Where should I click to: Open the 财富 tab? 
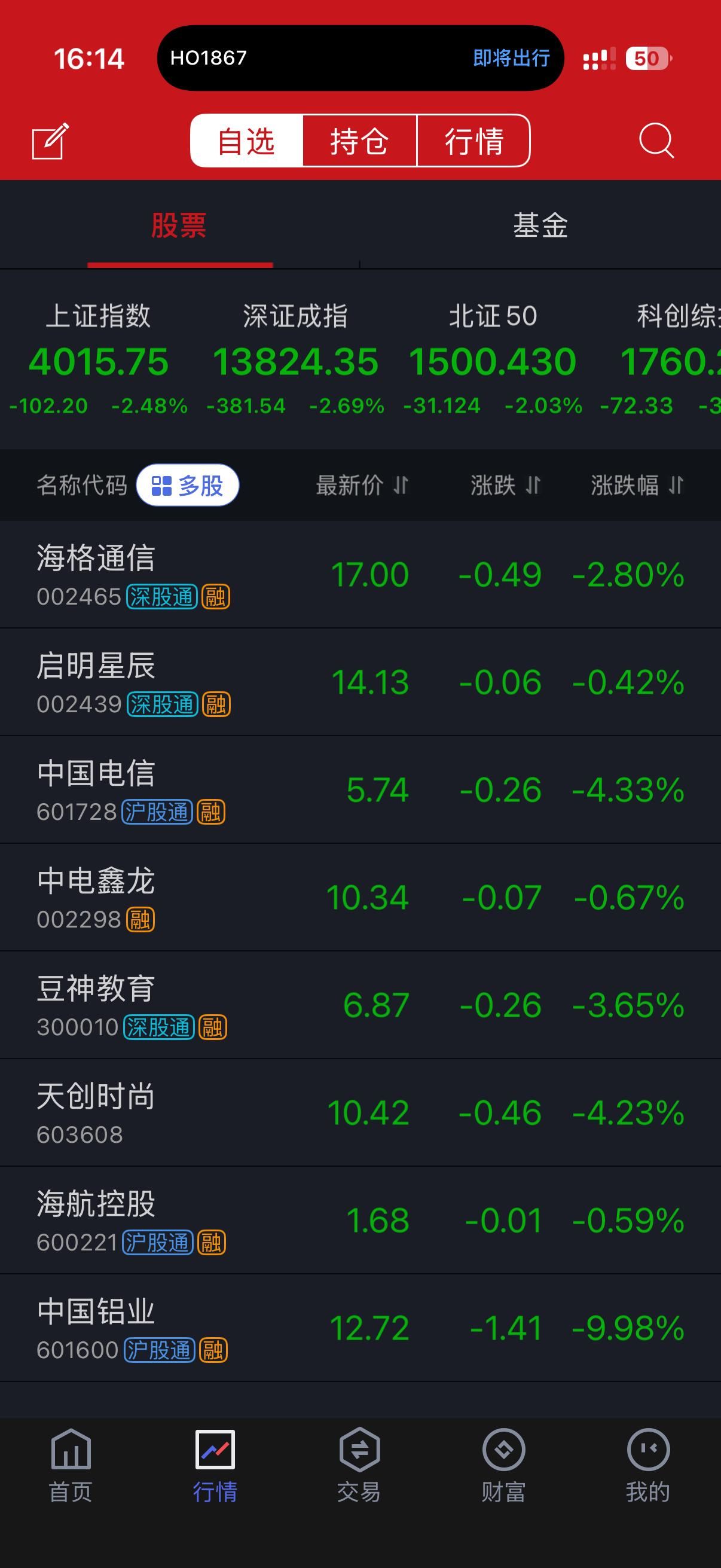(x=503, y=1465)
